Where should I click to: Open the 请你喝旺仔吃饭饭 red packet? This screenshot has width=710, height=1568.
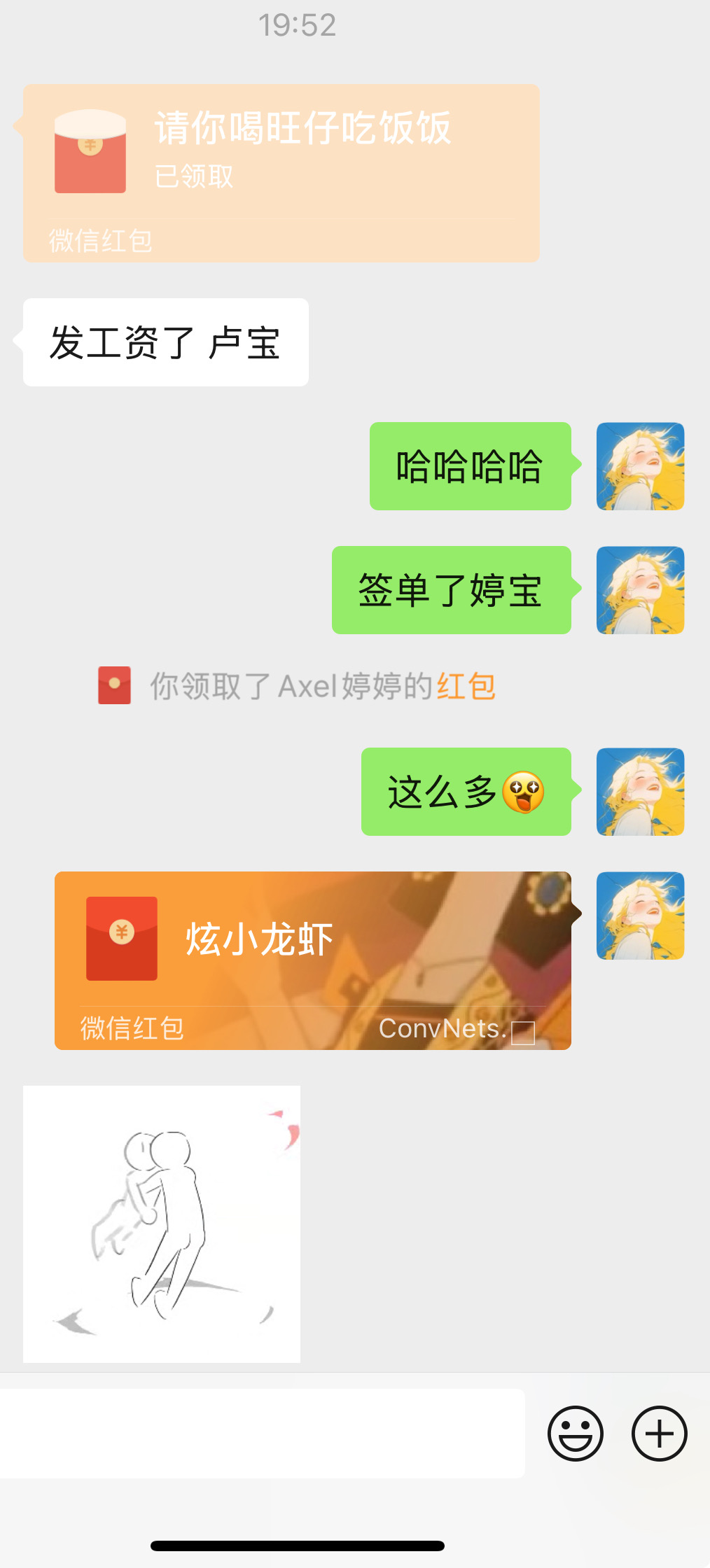tap(281, 174)
